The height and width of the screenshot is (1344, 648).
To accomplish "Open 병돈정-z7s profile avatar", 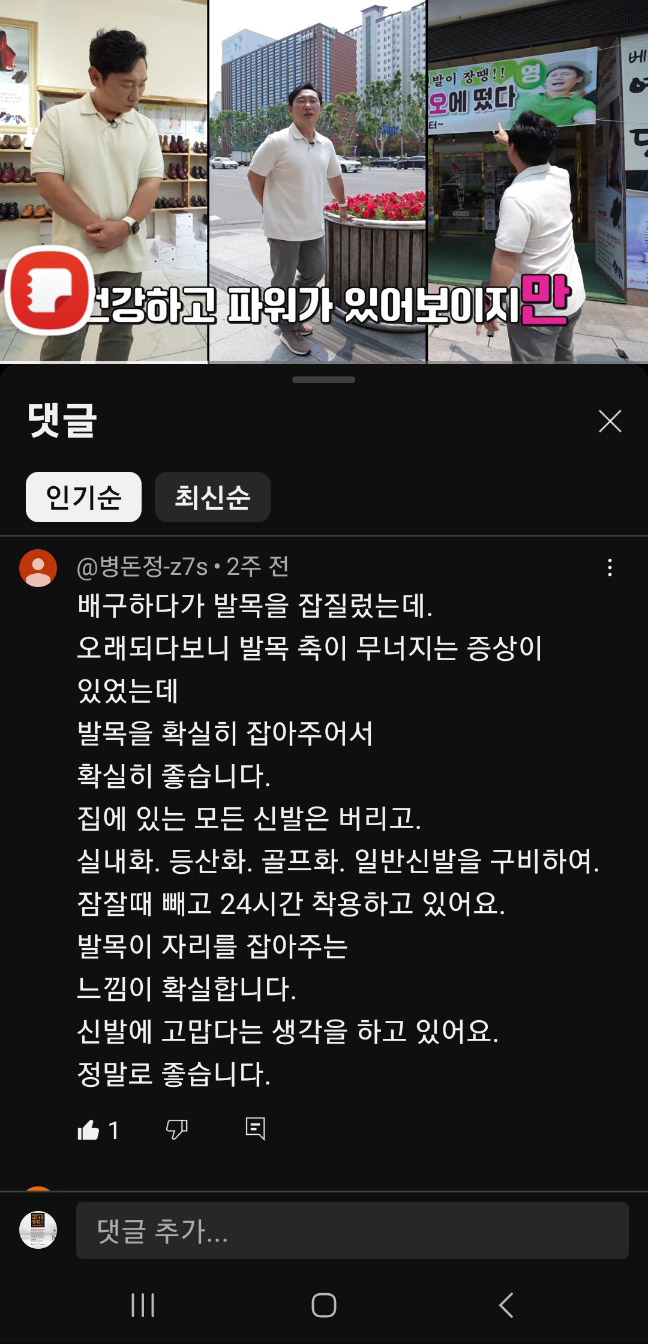I will [x=38, y=568].
